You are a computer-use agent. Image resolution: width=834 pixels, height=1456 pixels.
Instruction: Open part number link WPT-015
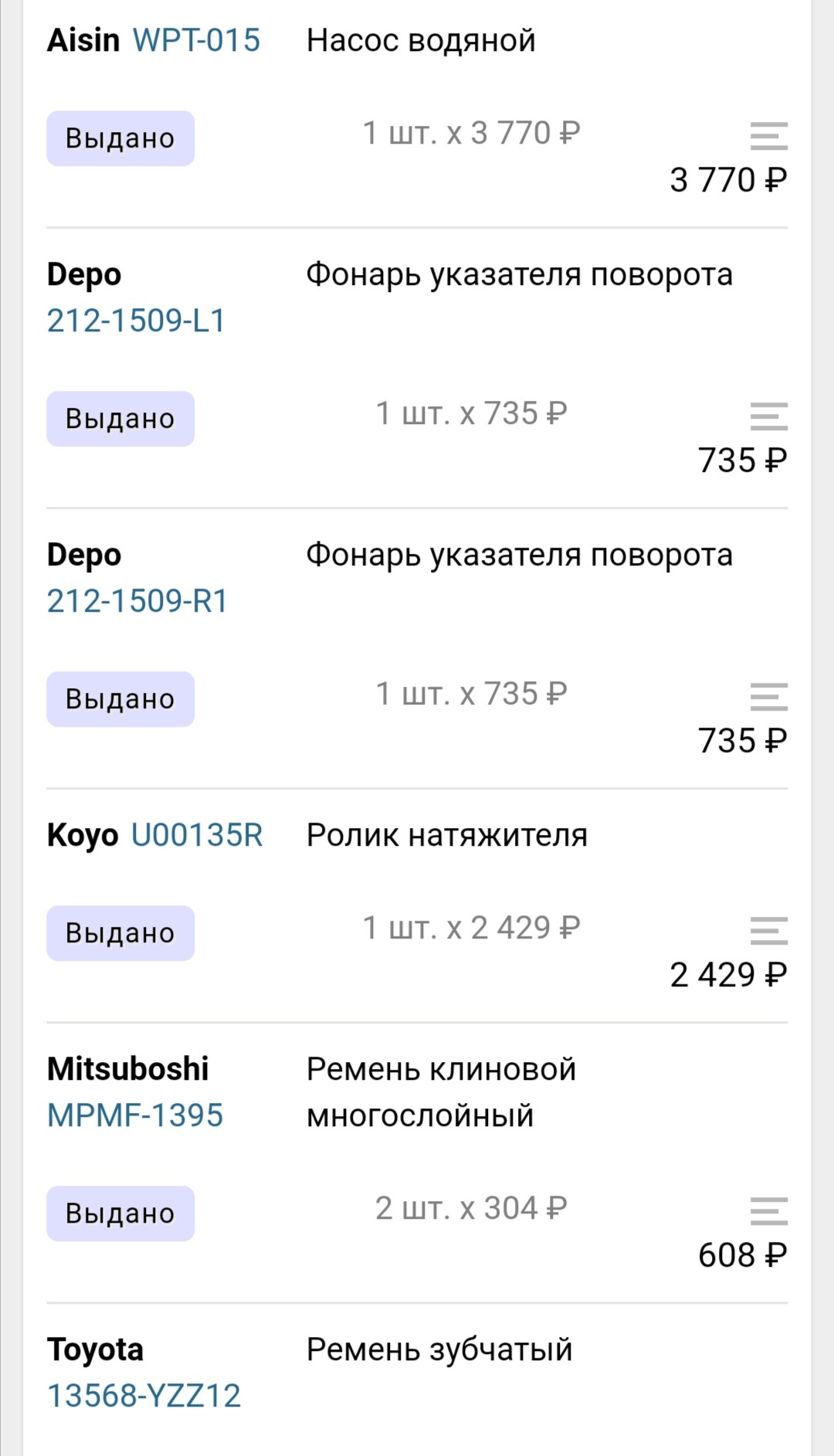[197, 39]
